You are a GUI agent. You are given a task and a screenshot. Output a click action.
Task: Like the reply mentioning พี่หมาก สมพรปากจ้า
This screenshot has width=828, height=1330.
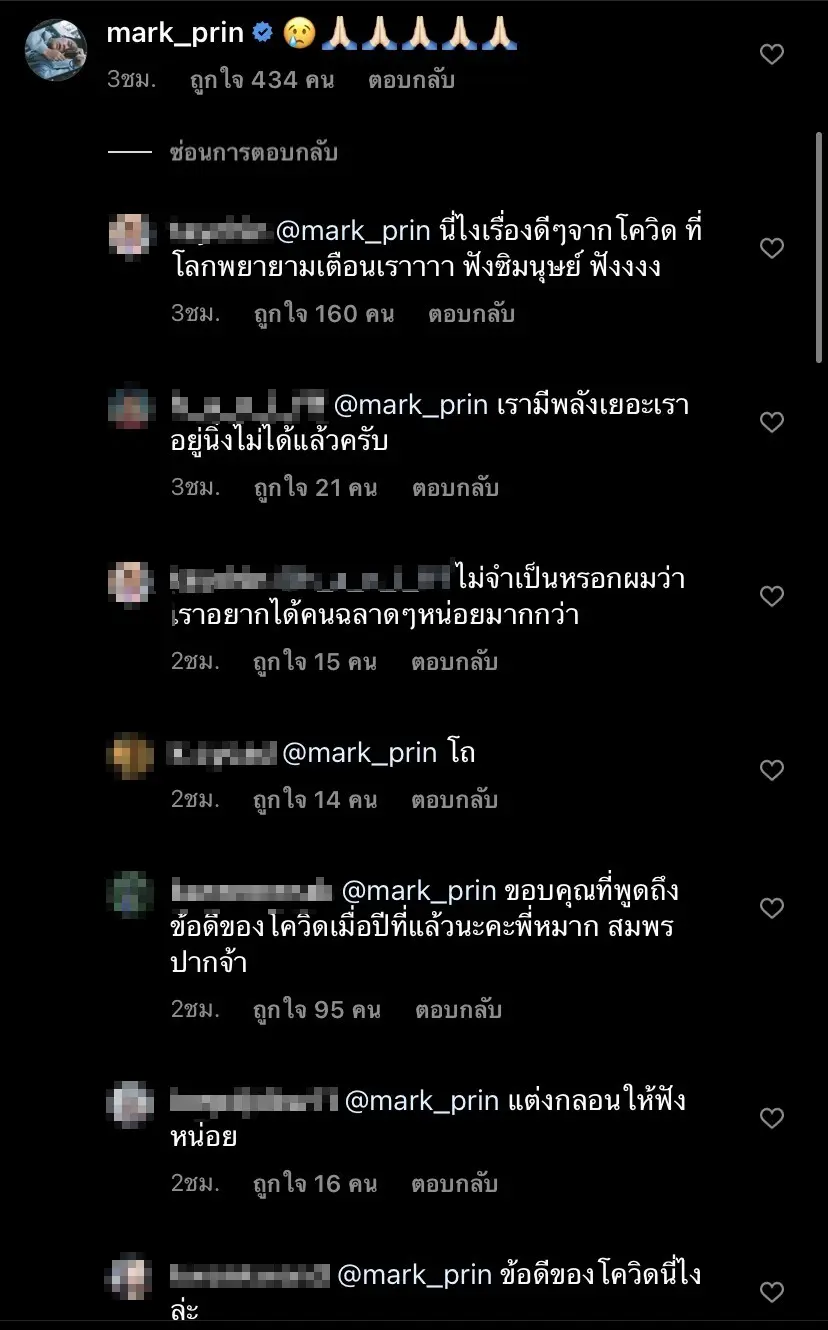pyautogui.click(x=772, y=908)
